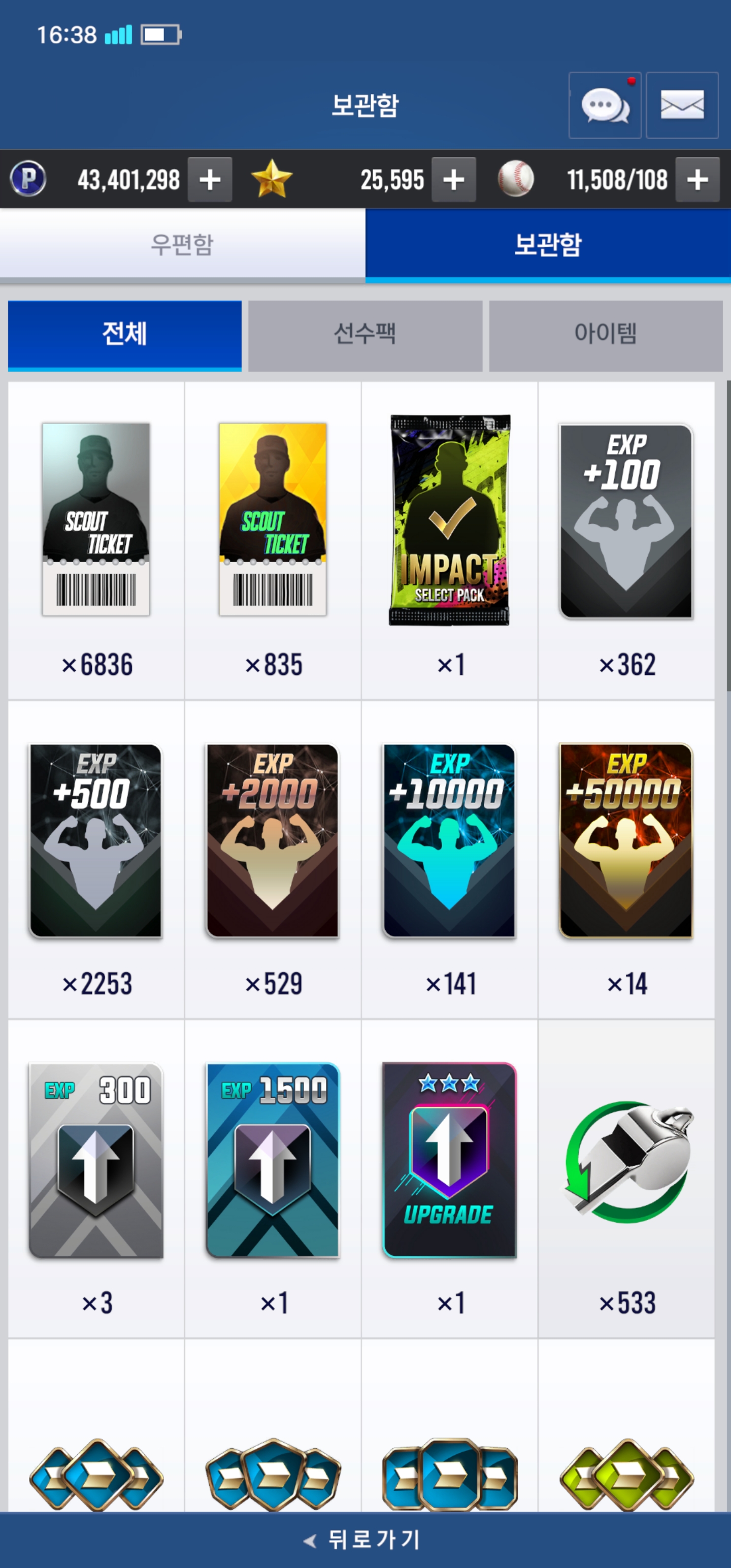Image resolution: width=731 pixels, height=1568 pixels.
Task: Filter by 아이템
Action: tap(606, 334)
